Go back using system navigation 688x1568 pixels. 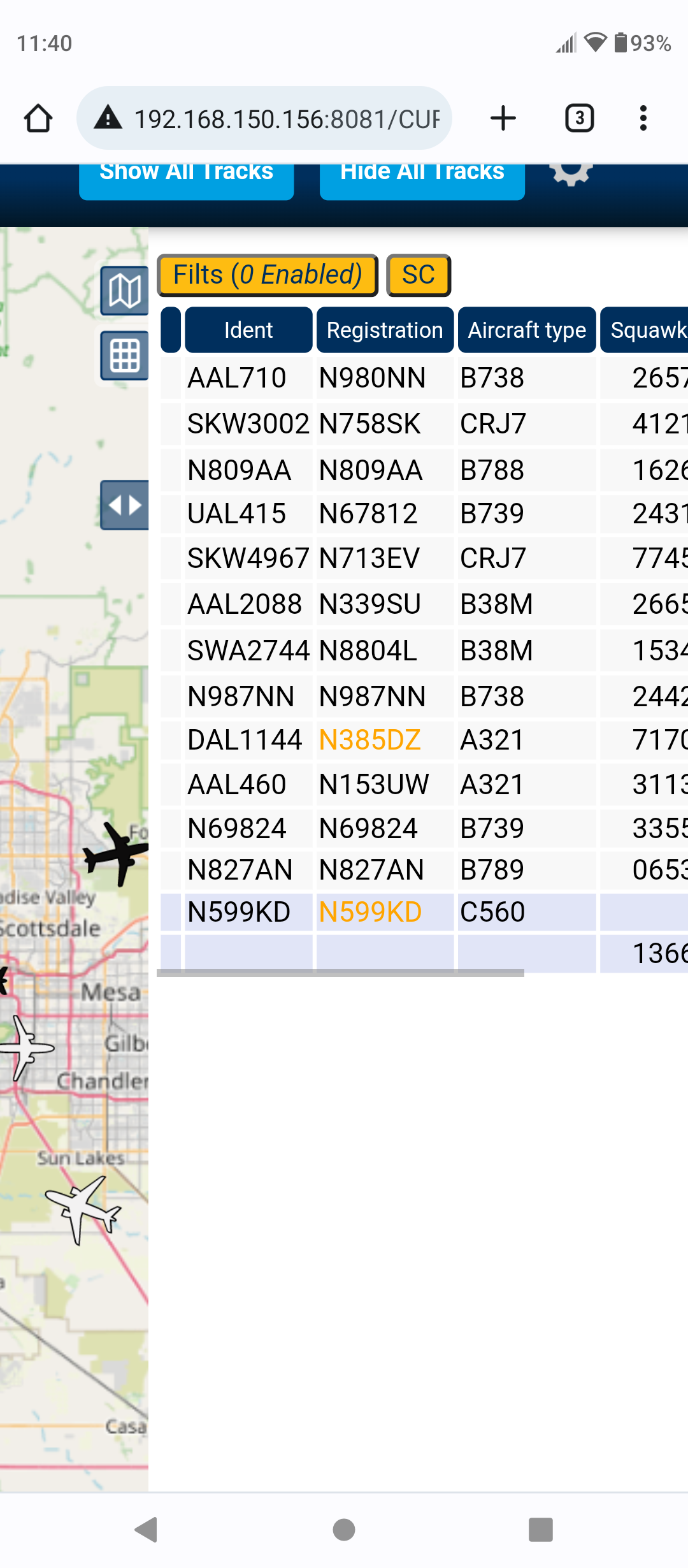click(x=147, y=1530)
